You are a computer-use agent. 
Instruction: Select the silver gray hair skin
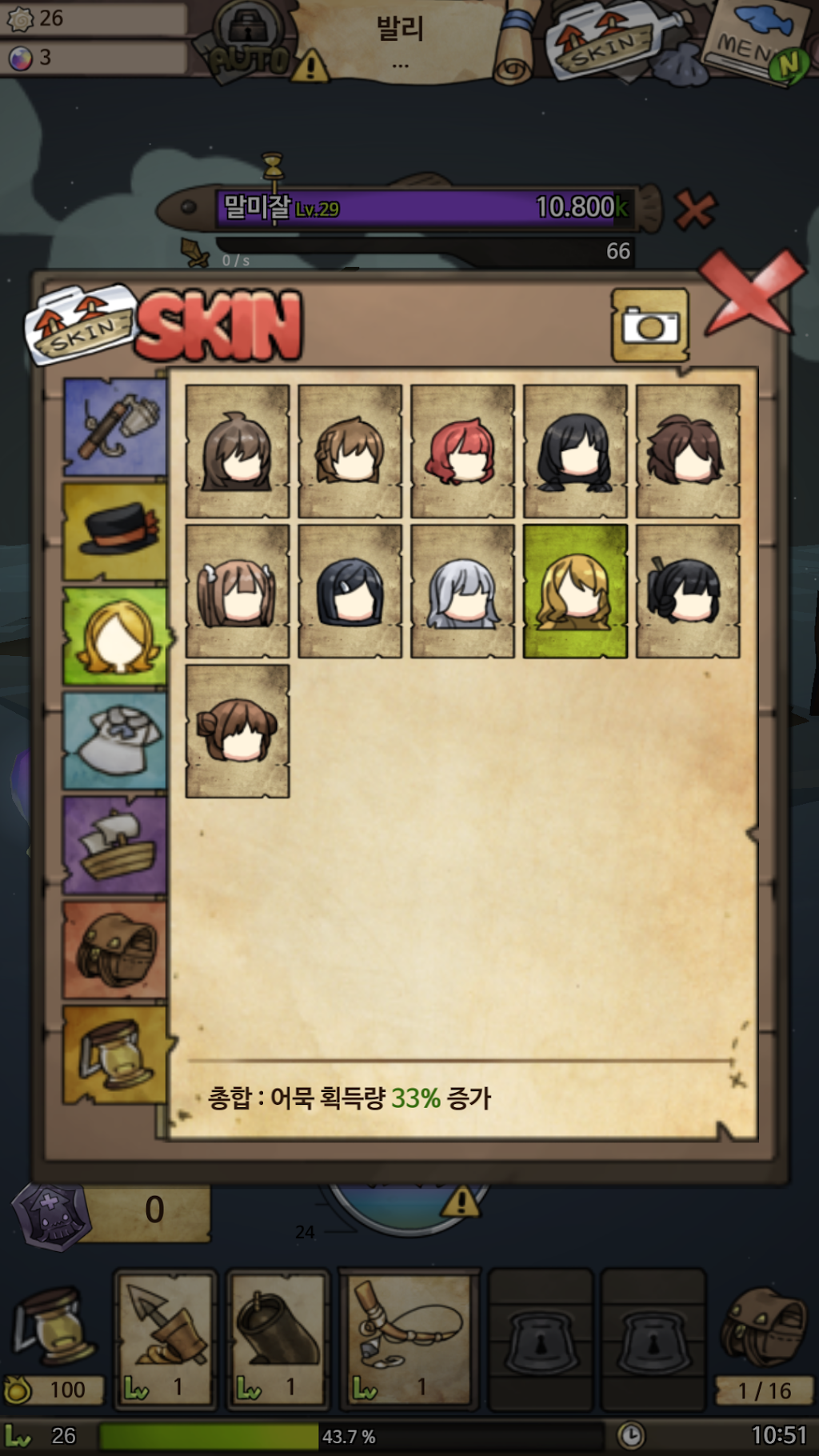(462, 591)
